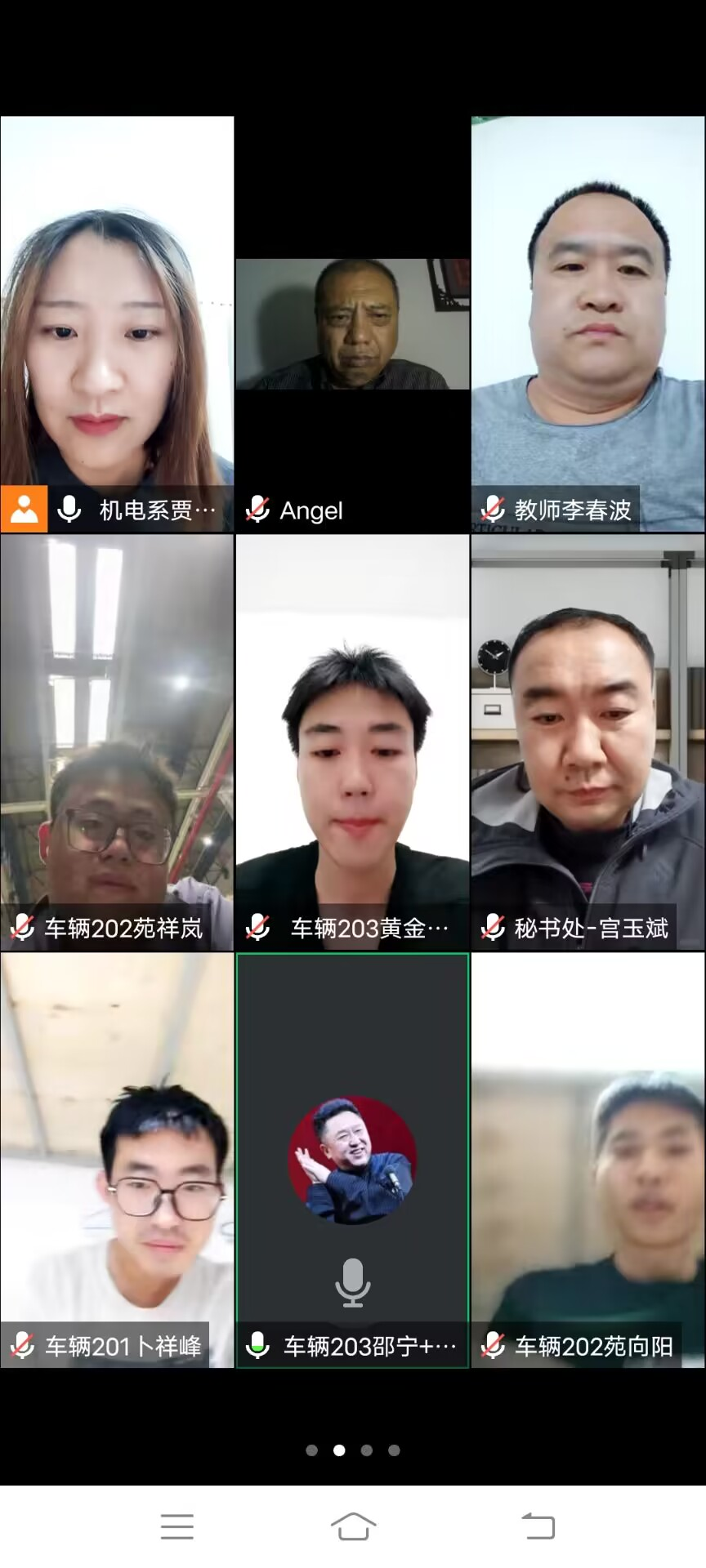The width and height of the screenshot is (706, 1568).
Task: Open the video tile labeled 车辆203黄金…
Action: click(352, 742)
